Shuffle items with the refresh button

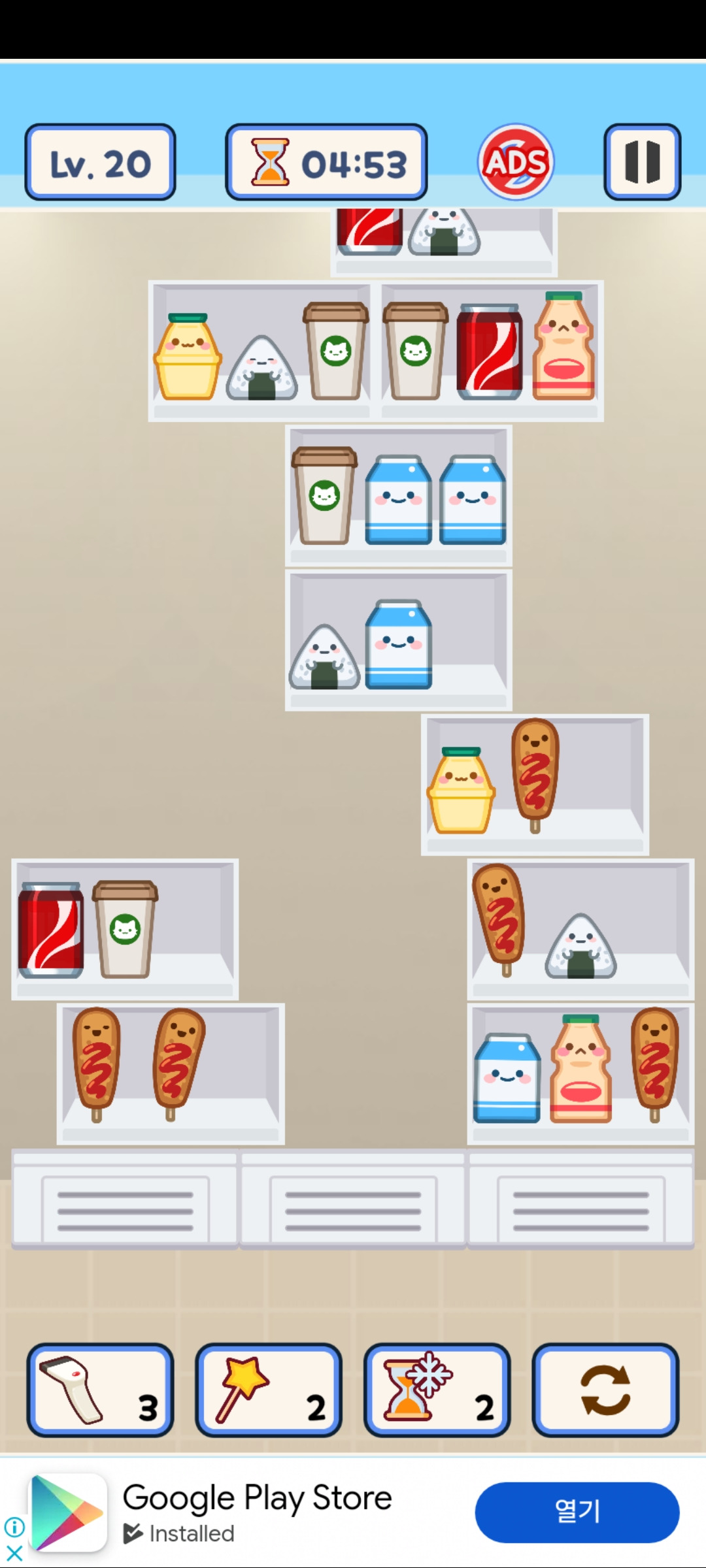pyautogui.click(x=605, y=1390)
